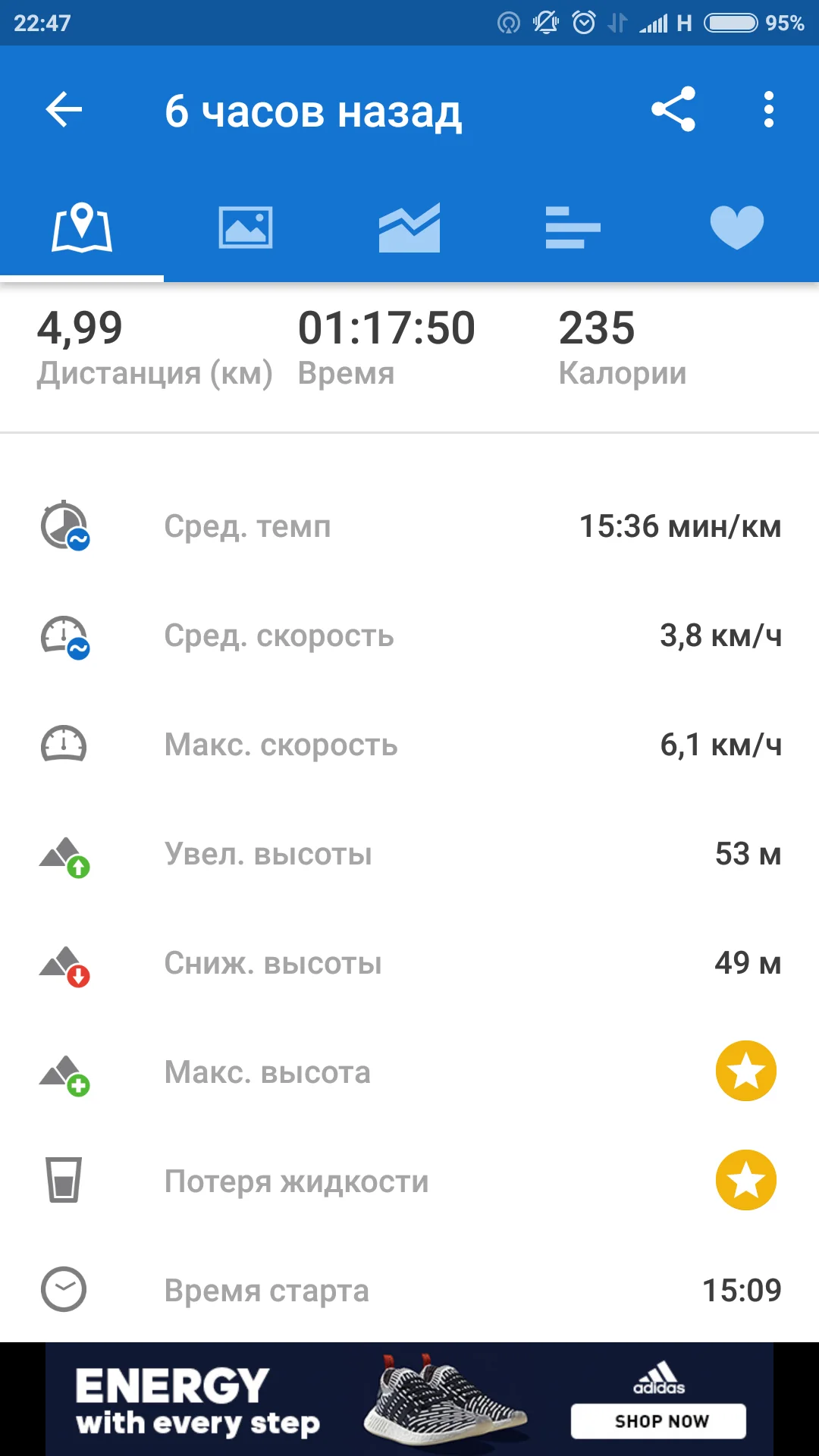Switch to the map tab
This screenshot has height=1456, width=819.
(x=82, y=227)
